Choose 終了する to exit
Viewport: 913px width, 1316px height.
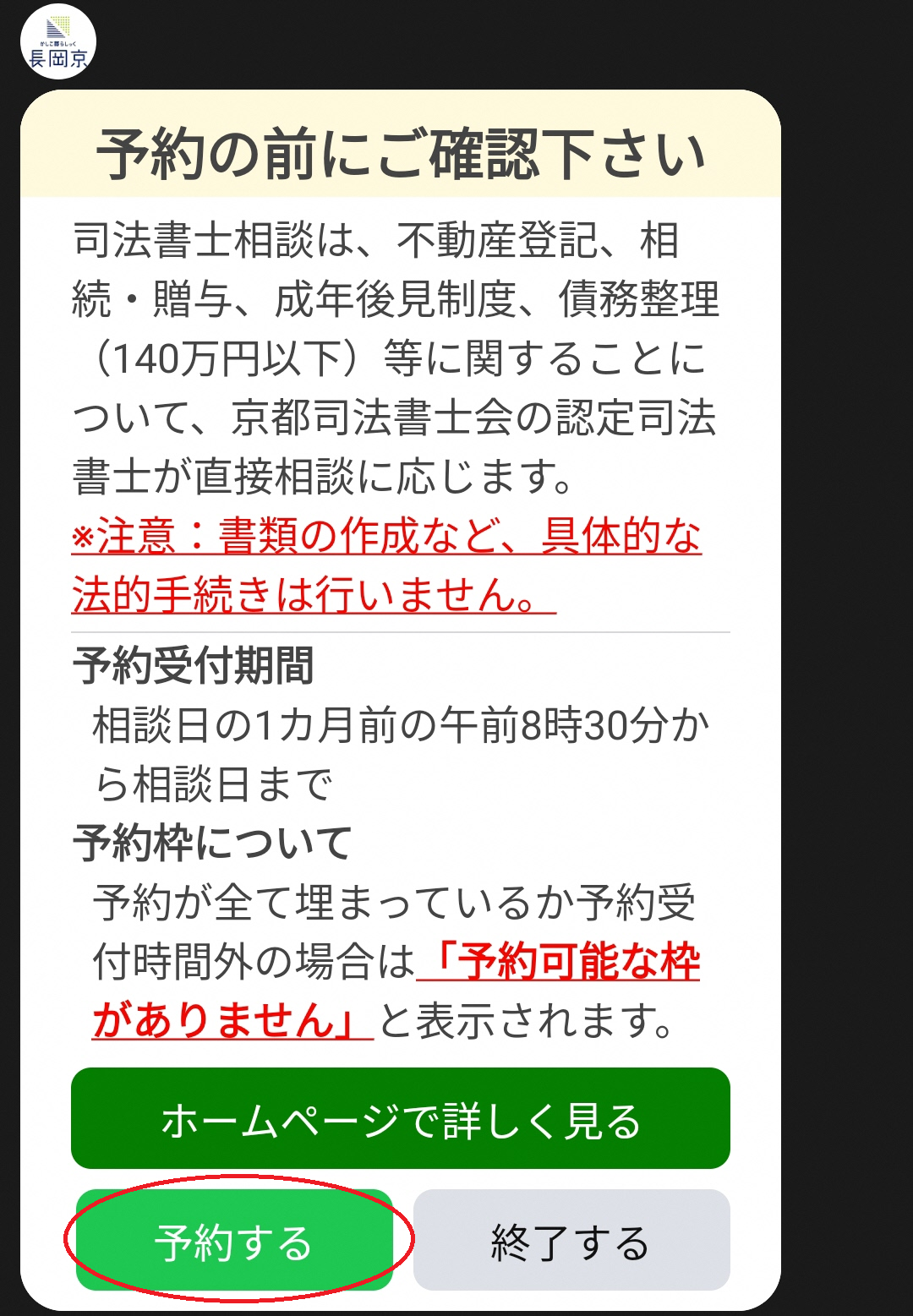(x=571, y=1240)
